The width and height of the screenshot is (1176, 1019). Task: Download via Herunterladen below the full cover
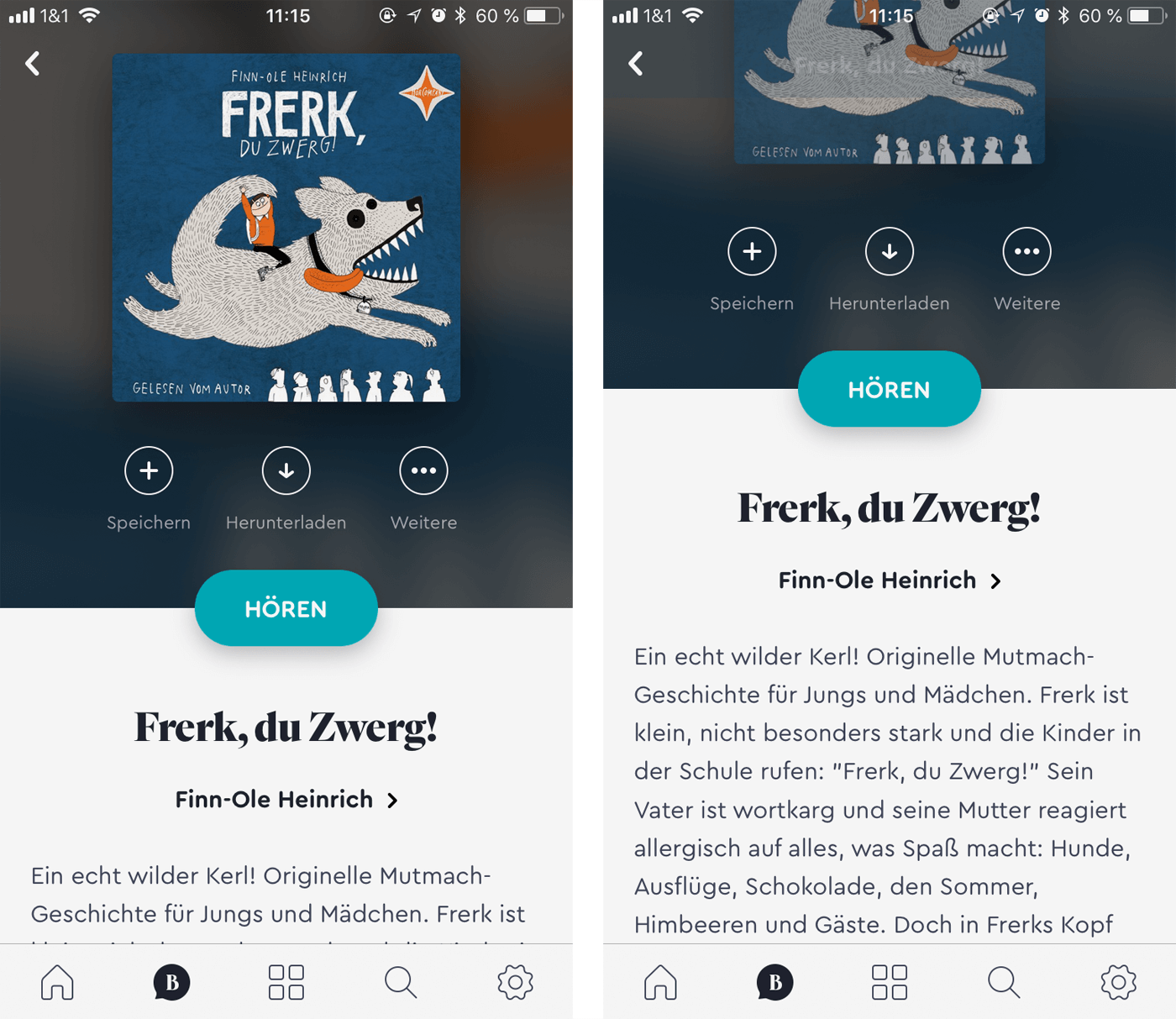(286, 470)
